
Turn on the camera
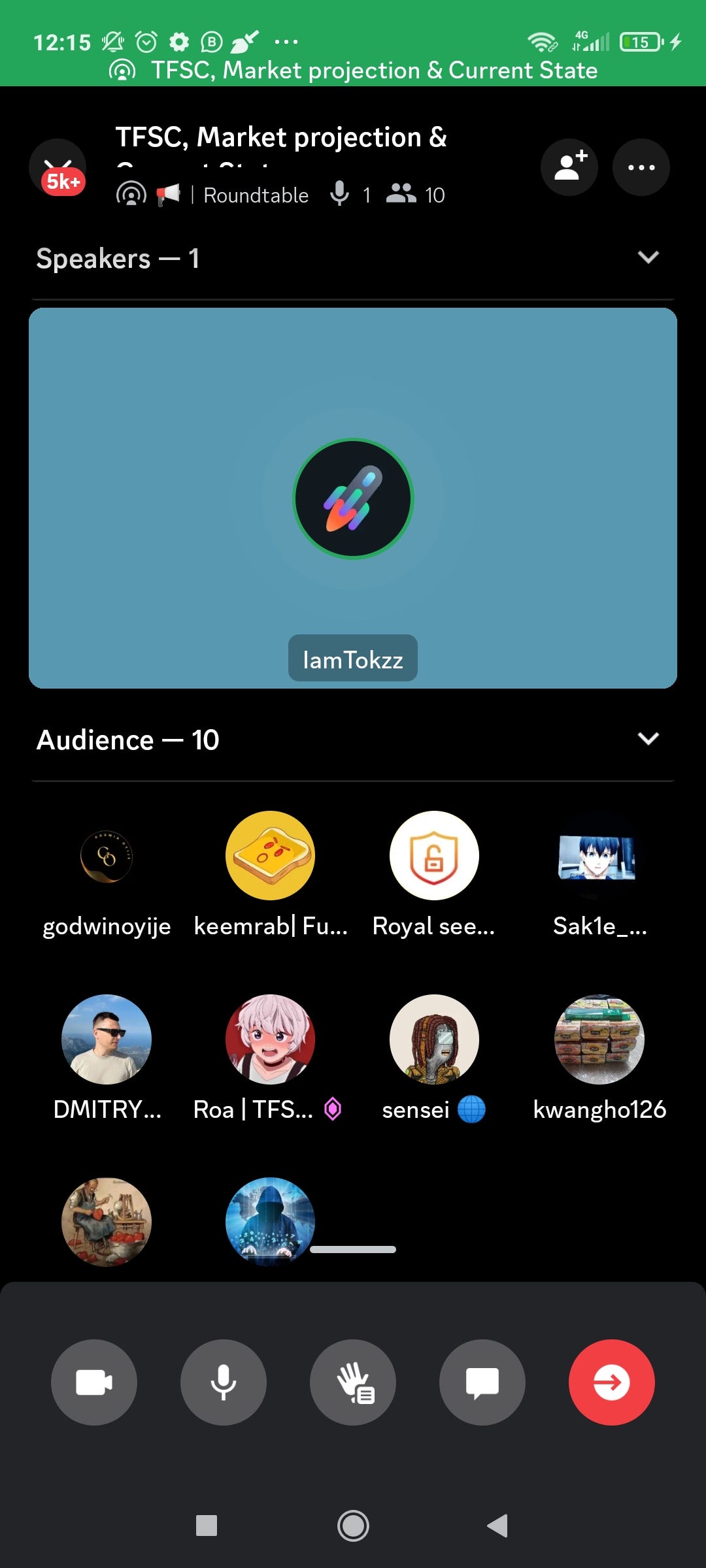[94, 1382]
